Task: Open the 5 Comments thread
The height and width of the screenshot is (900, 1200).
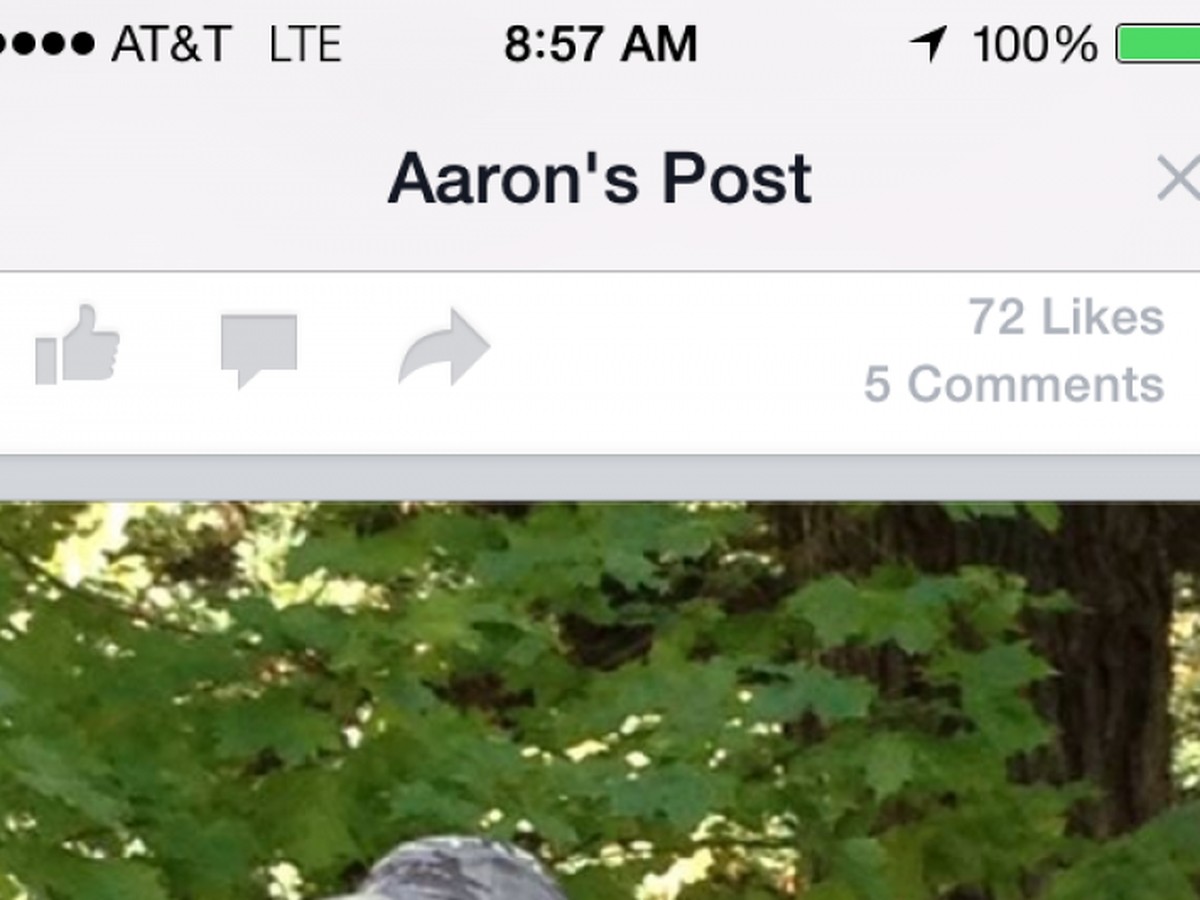Action: coord(1013,385)
